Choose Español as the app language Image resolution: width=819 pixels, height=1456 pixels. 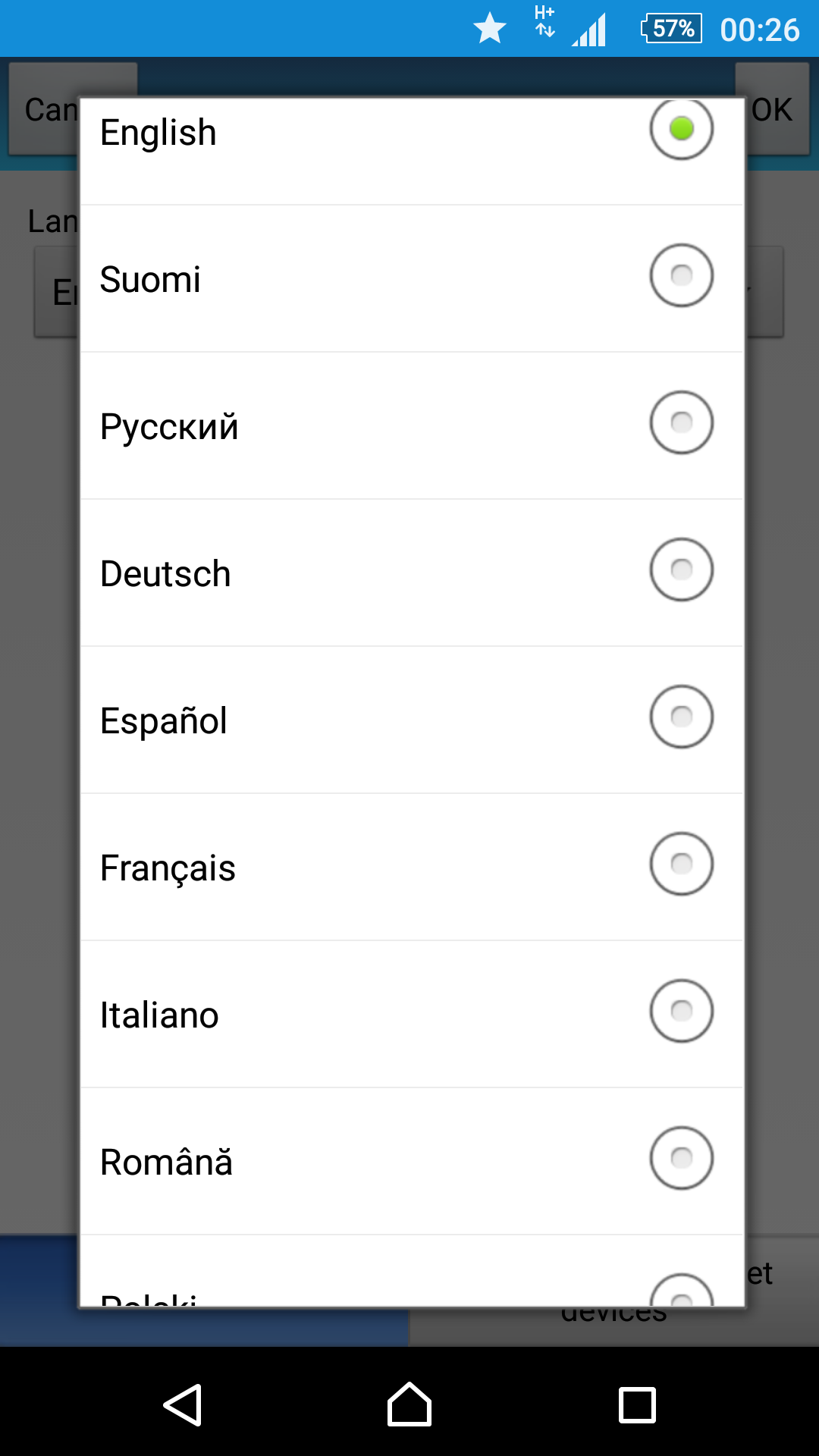tap(680, 716)
